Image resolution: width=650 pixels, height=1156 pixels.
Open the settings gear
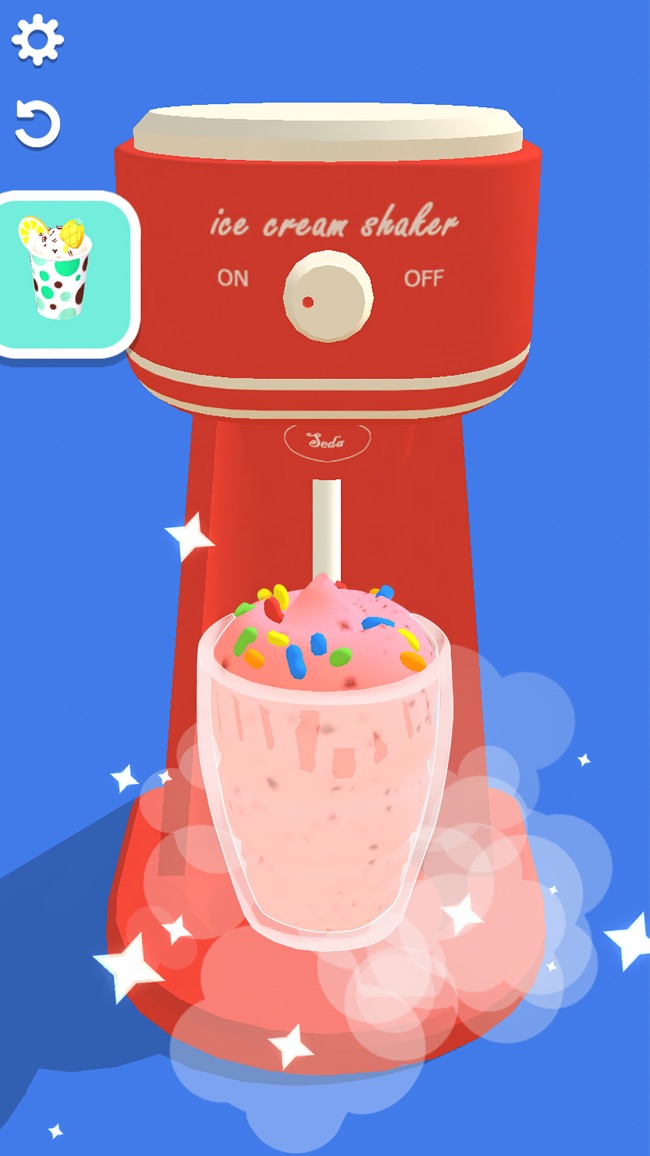38,41
